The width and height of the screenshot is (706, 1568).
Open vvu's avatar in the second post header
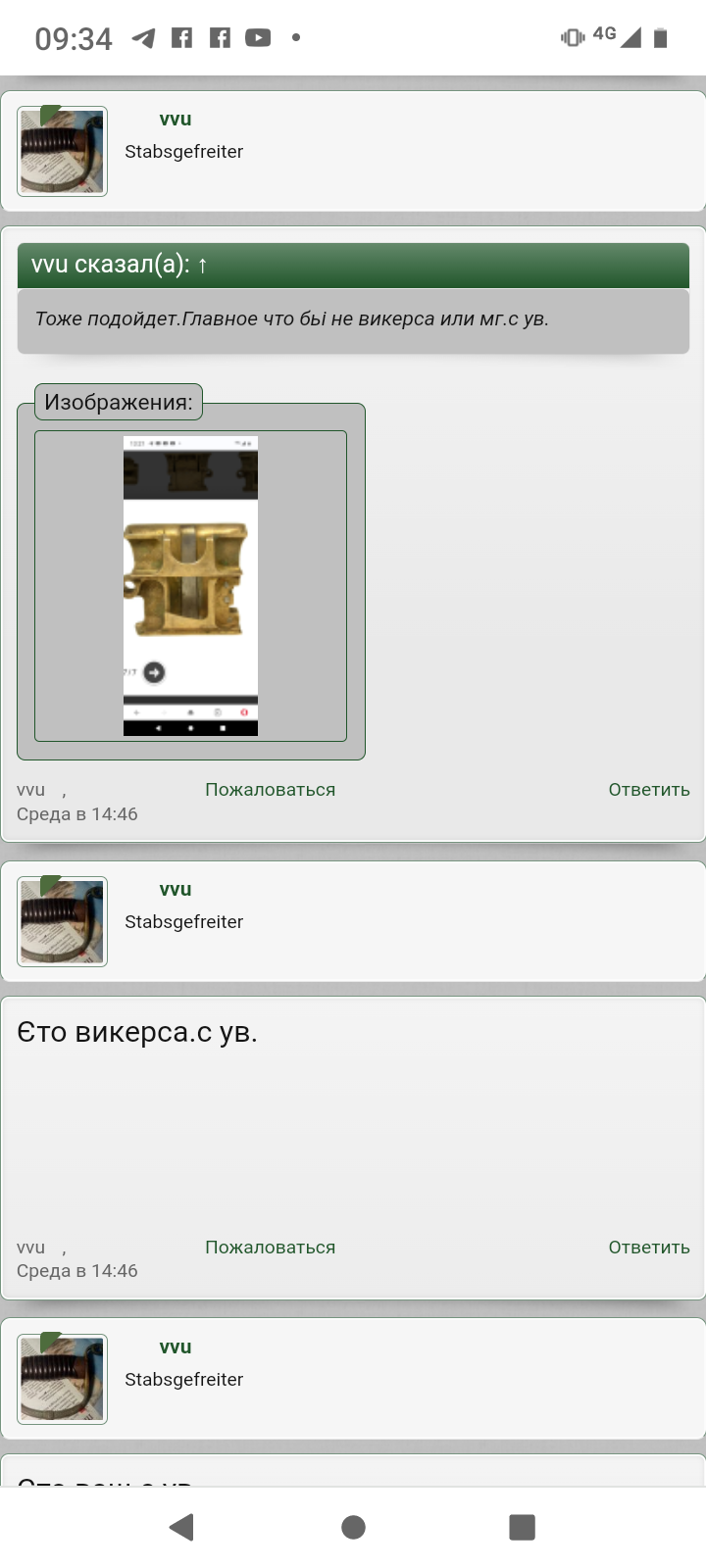[62, 921]
